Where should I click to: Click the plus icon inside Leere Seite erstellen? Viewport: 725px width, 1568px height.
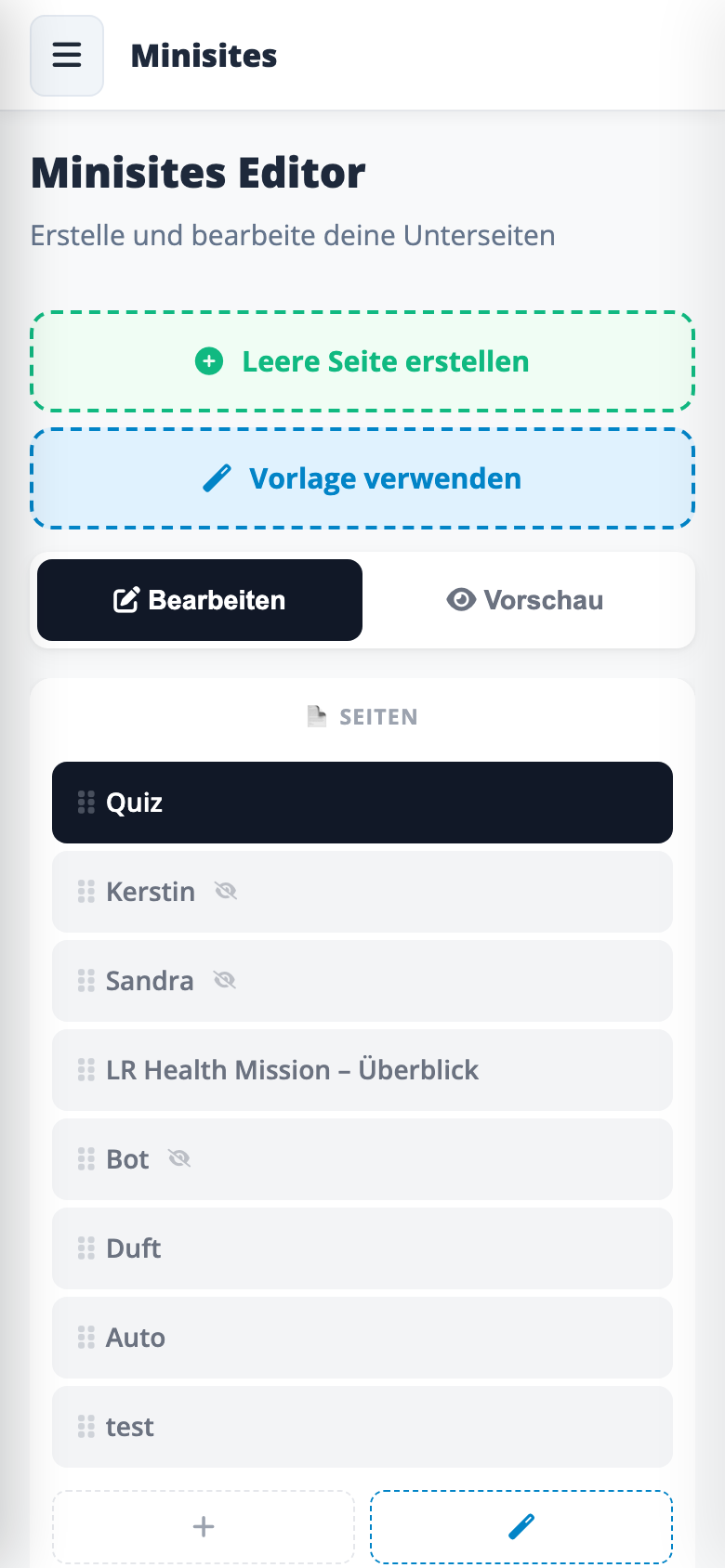coord(210,361)
